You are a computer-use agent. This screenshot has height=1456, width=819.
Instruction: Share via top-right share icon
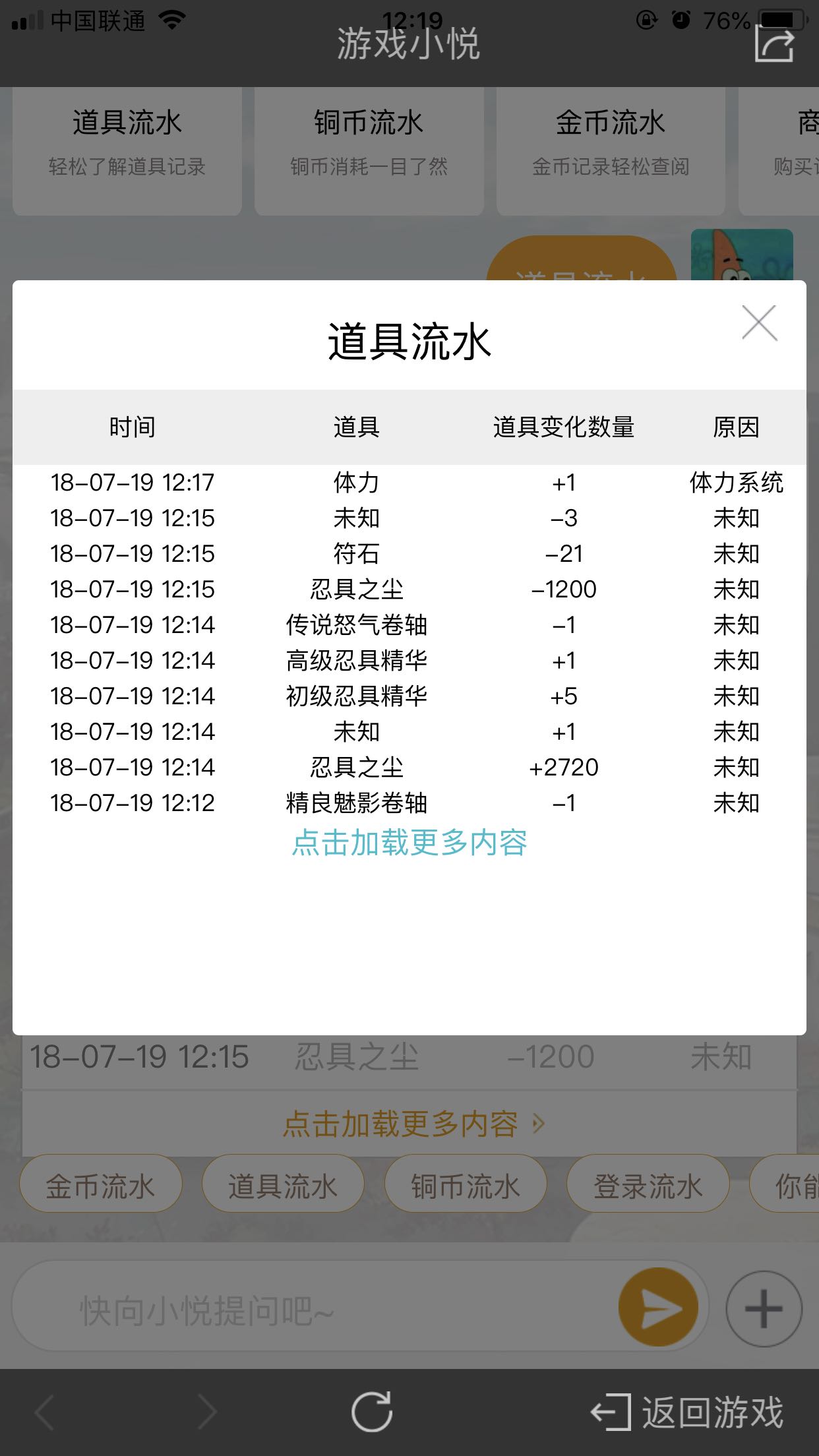coord(774,44)
